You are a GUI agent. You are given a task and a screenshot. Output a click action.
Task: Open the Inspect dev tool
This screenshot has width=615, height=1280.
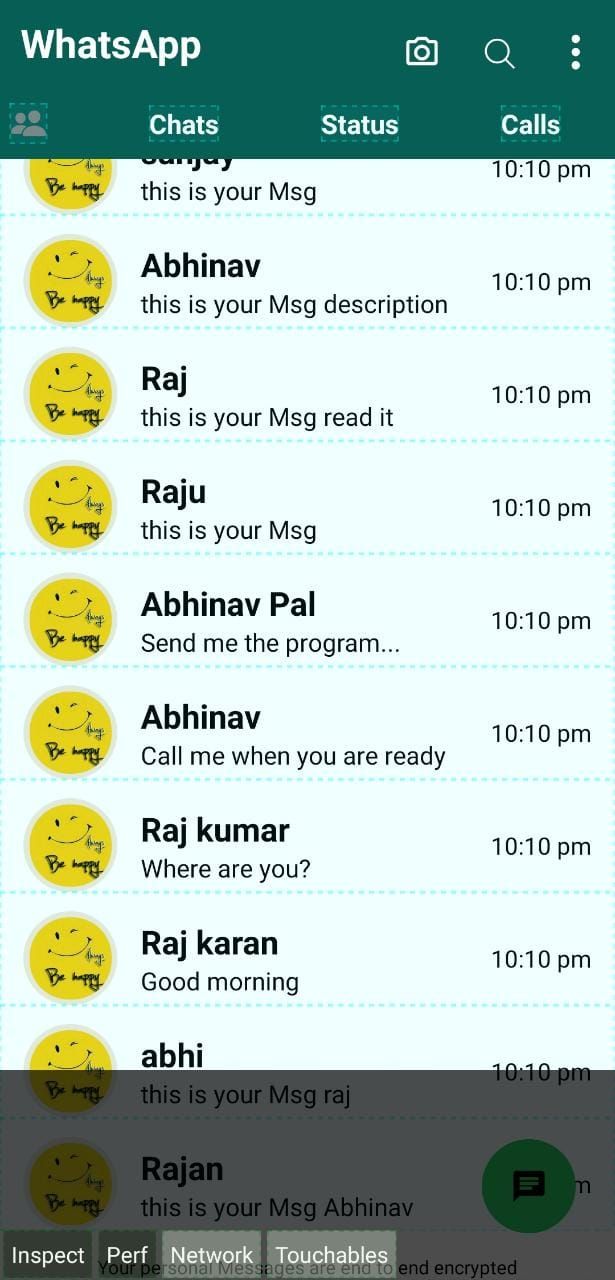(48, 1255)
